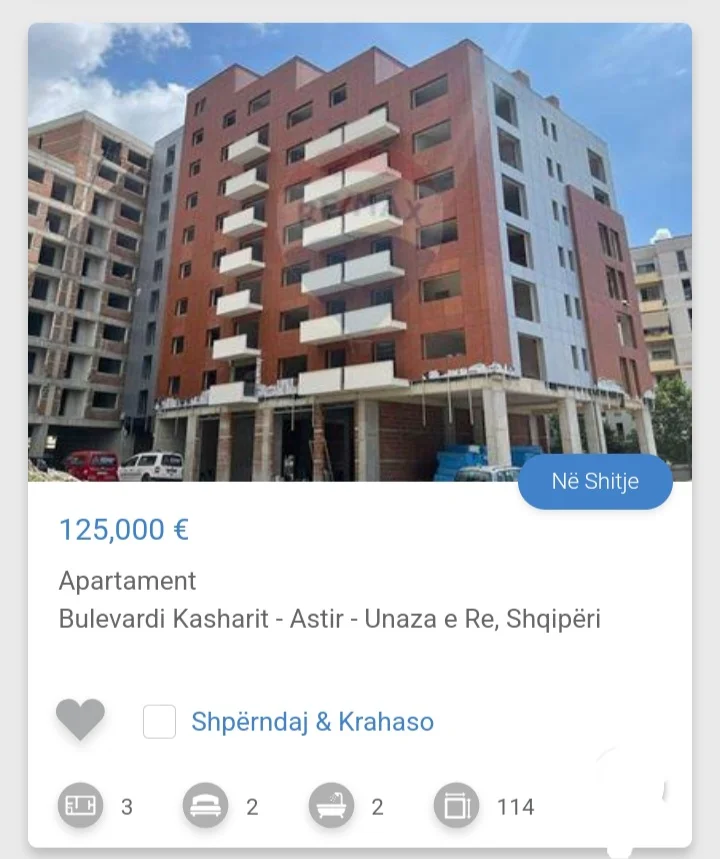Click the bedrooms count number 2

[x=251, y=806]
